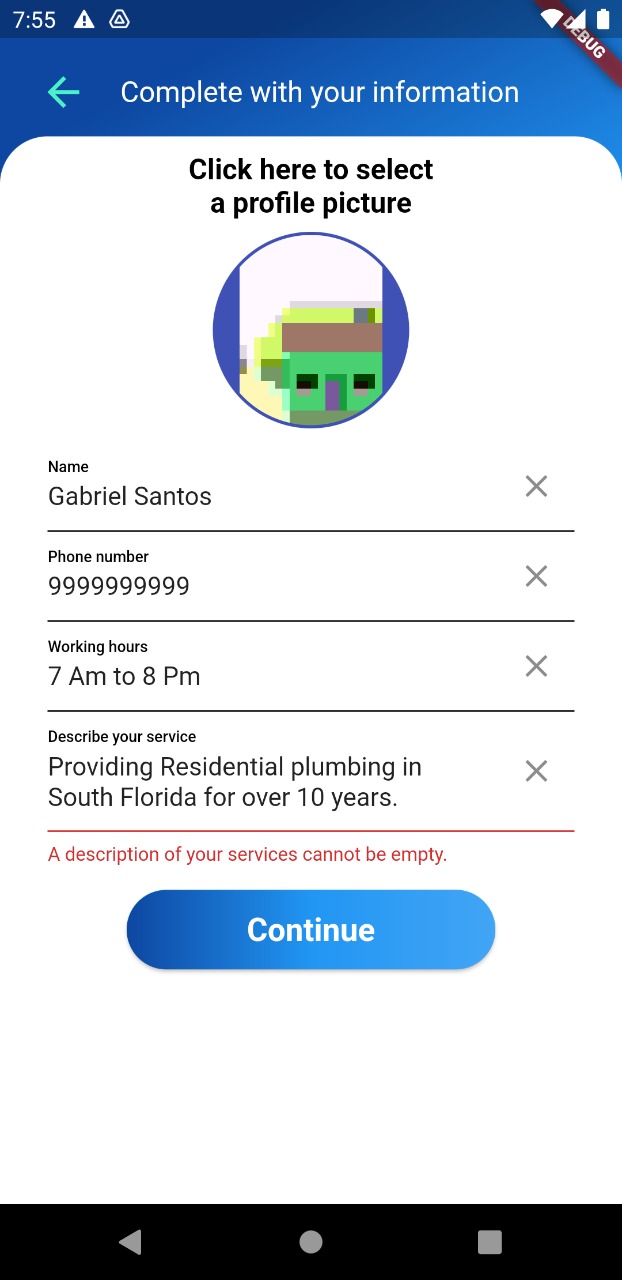Clear the Phone number field
Image resolution: width=622 pixels, height=1280 pixels.
click(536, 576)
